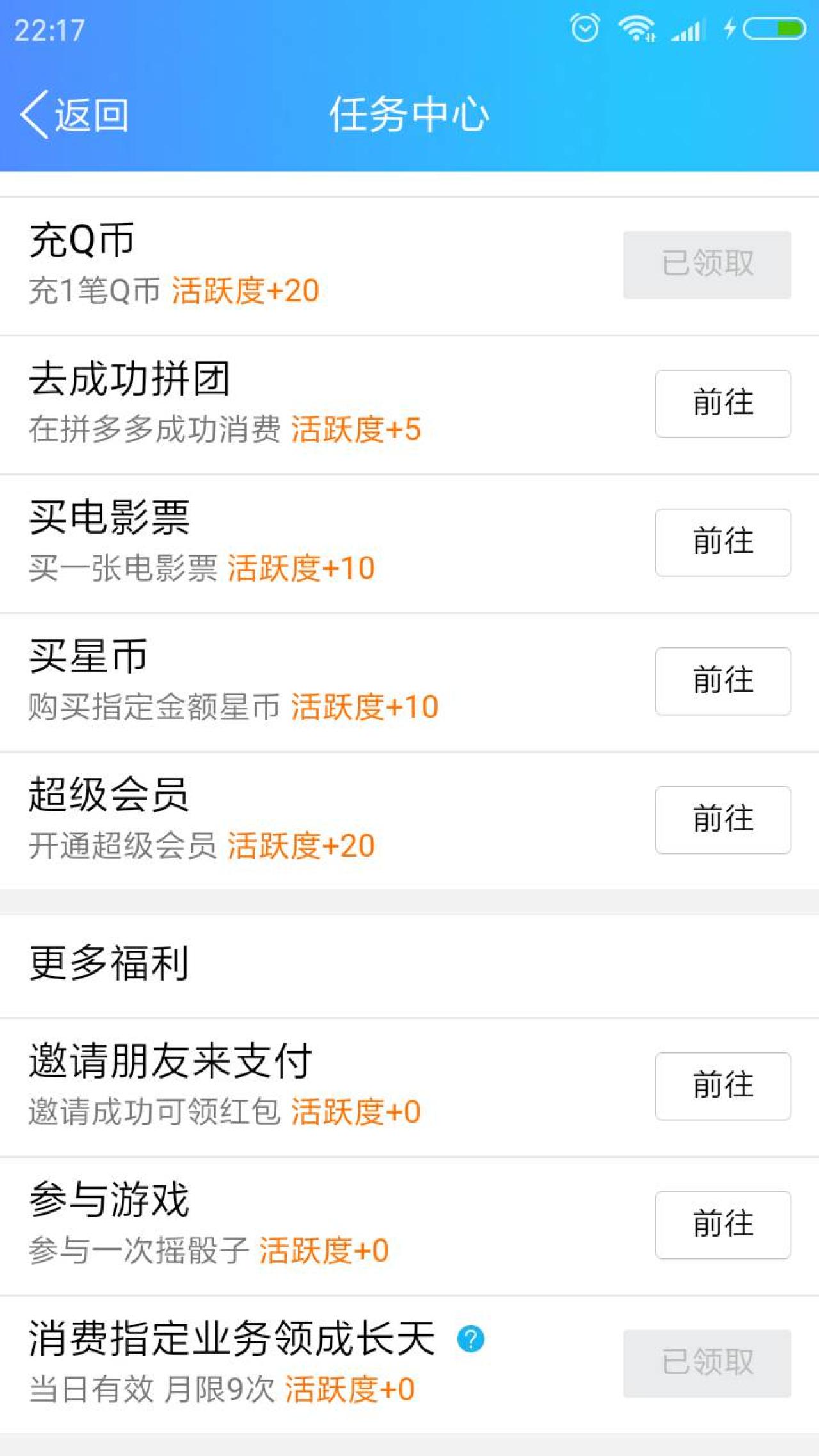The width and height of the screenshot is (819, 1456).
Task: Go to the 参与游戏 dice task
Action: [723, 1225]
